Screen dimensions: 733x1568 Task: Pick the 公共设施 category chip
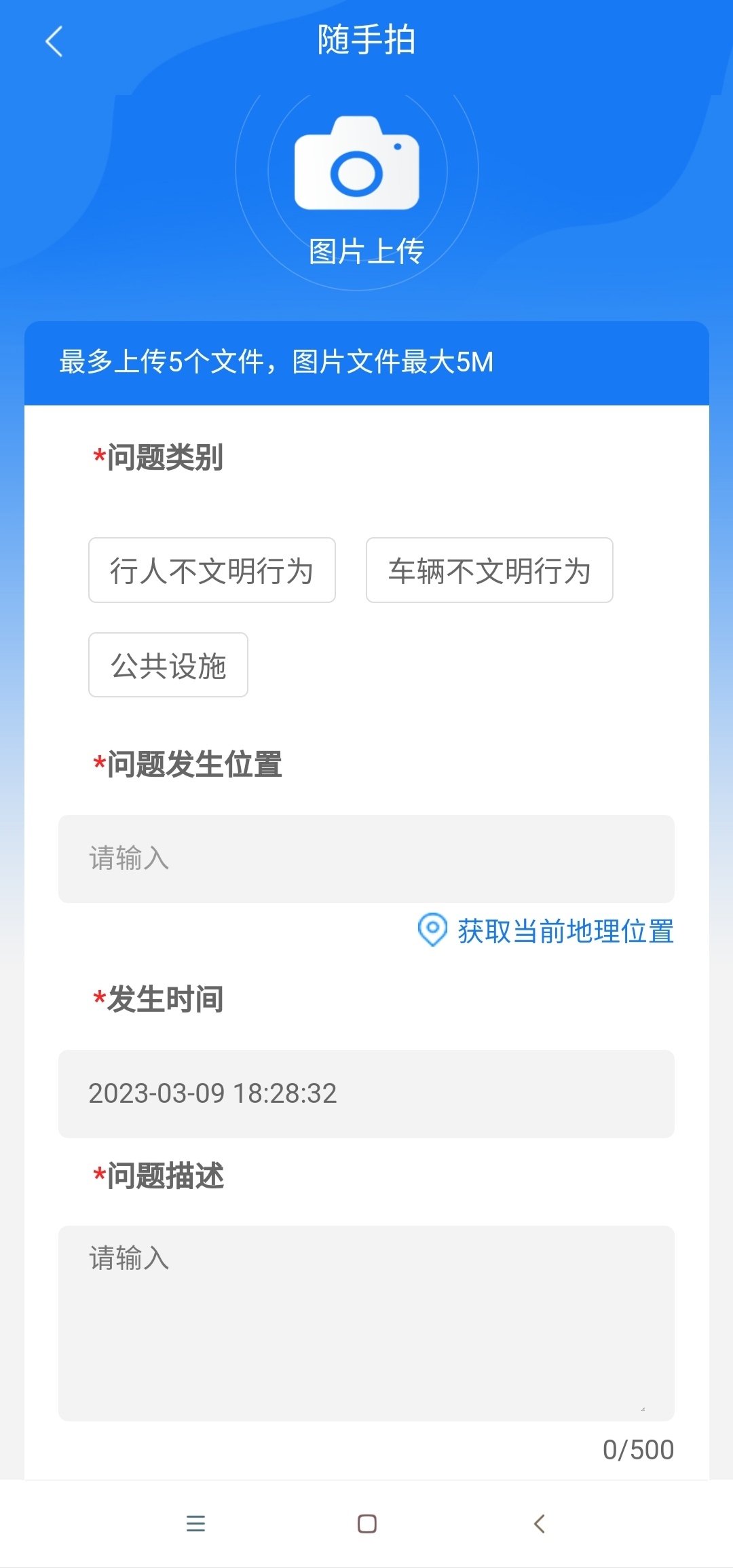click(x=168, y=665)
